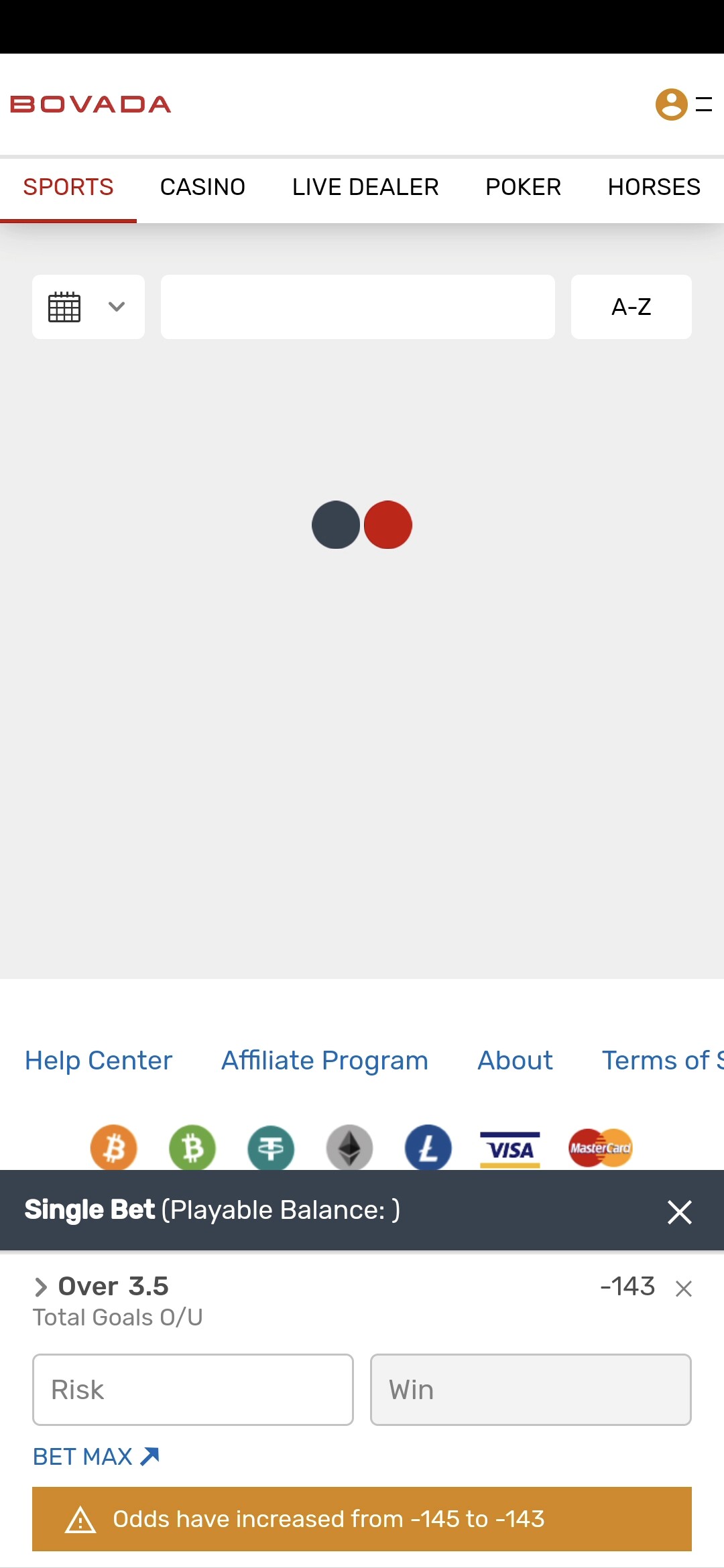
Task: Open the About link
Action: point(515,1061)
